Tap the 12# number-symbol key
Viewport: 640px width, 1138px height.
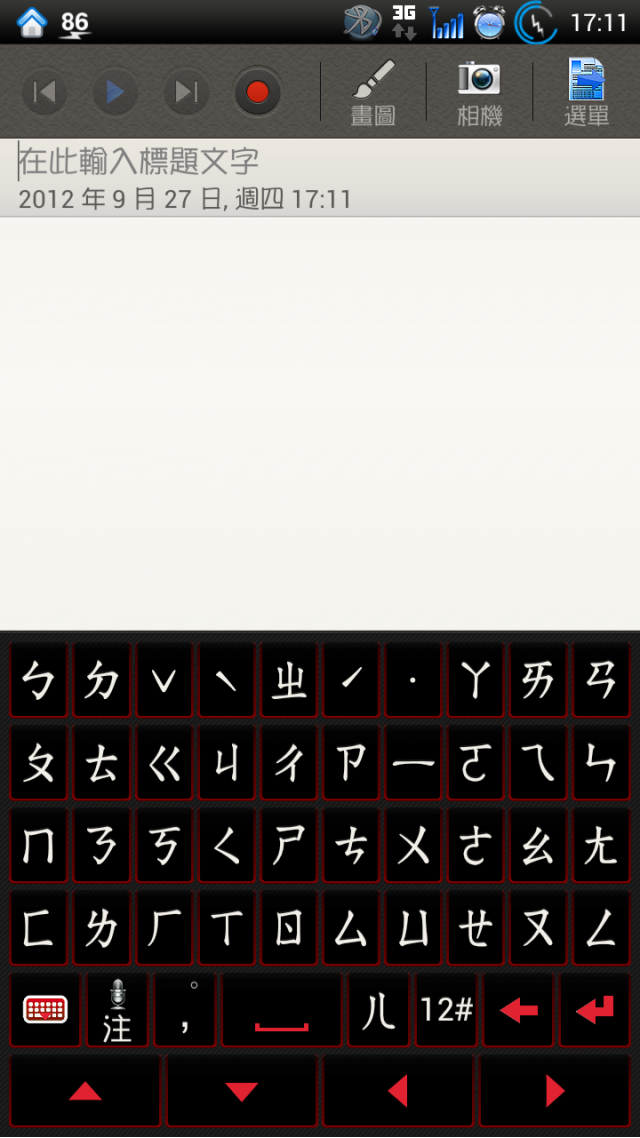tap(446, 1010)
